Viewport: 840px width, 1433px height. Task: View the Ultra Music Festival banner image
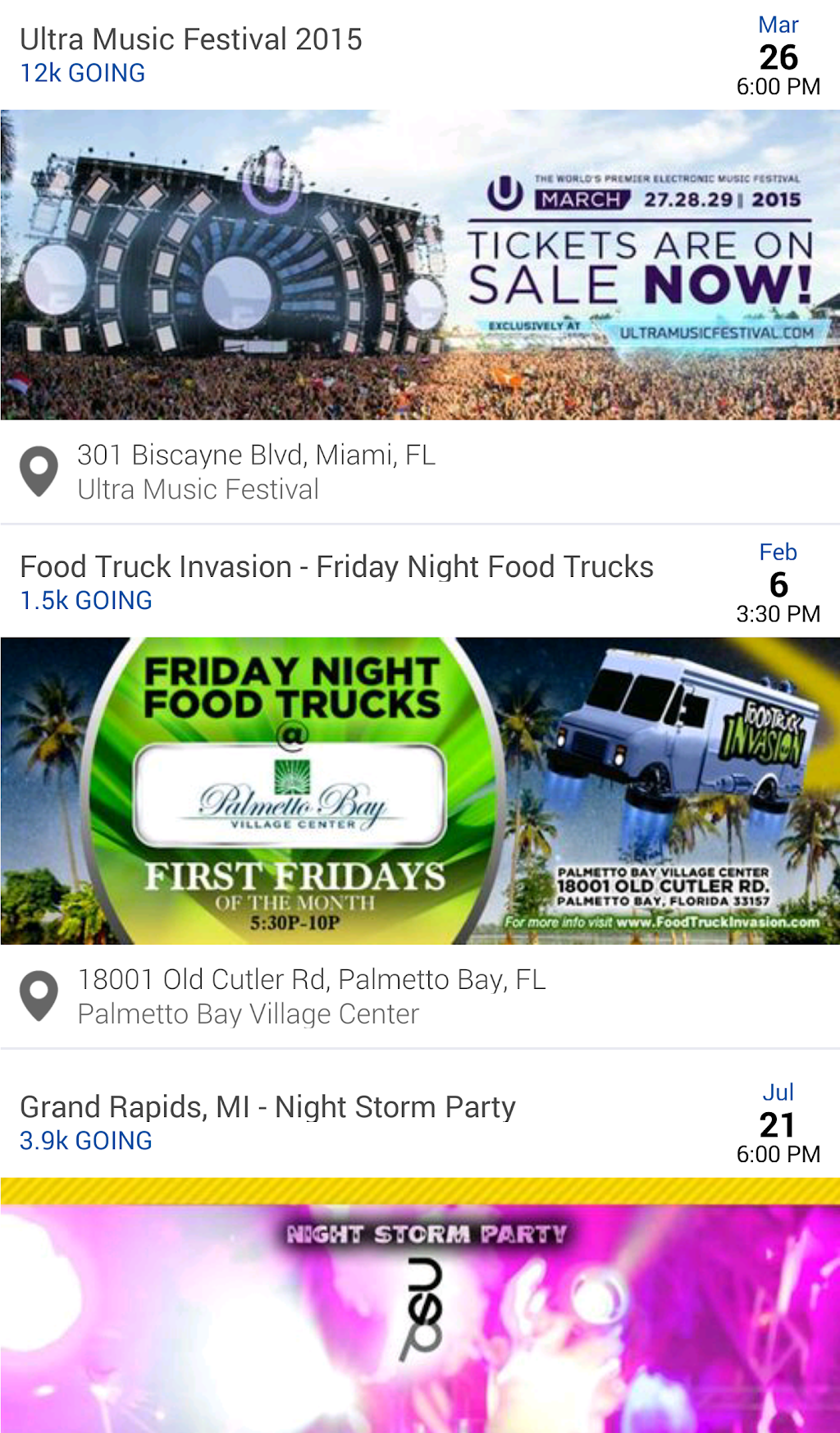(420, 265)
